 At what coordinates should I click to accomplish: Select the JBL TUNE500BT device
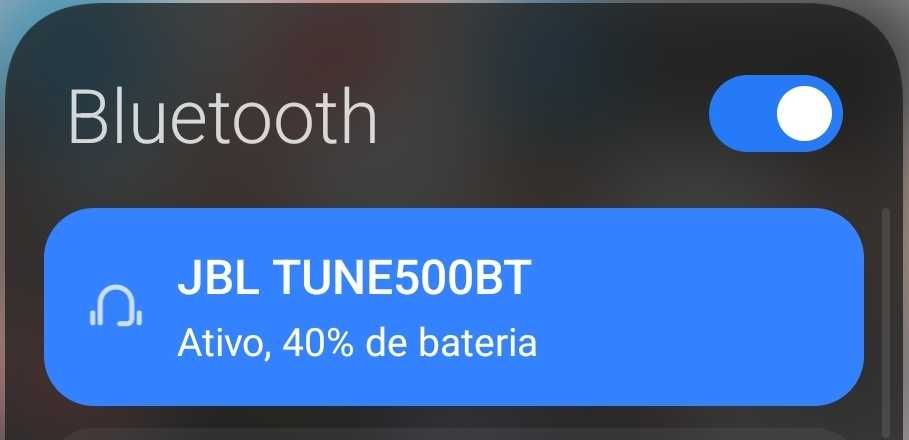tap(453, 307)
